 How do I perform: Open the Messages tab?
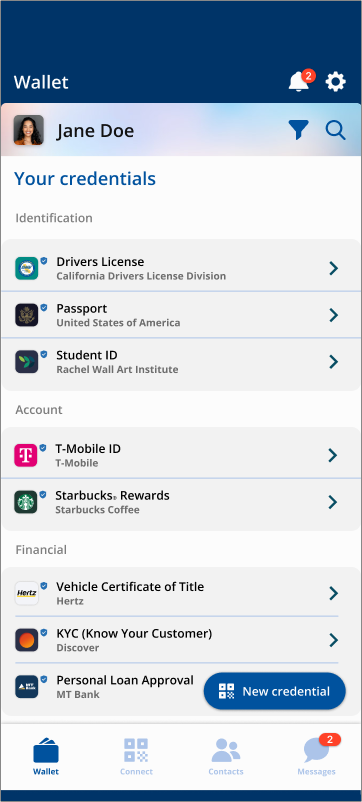pos(317,756)
